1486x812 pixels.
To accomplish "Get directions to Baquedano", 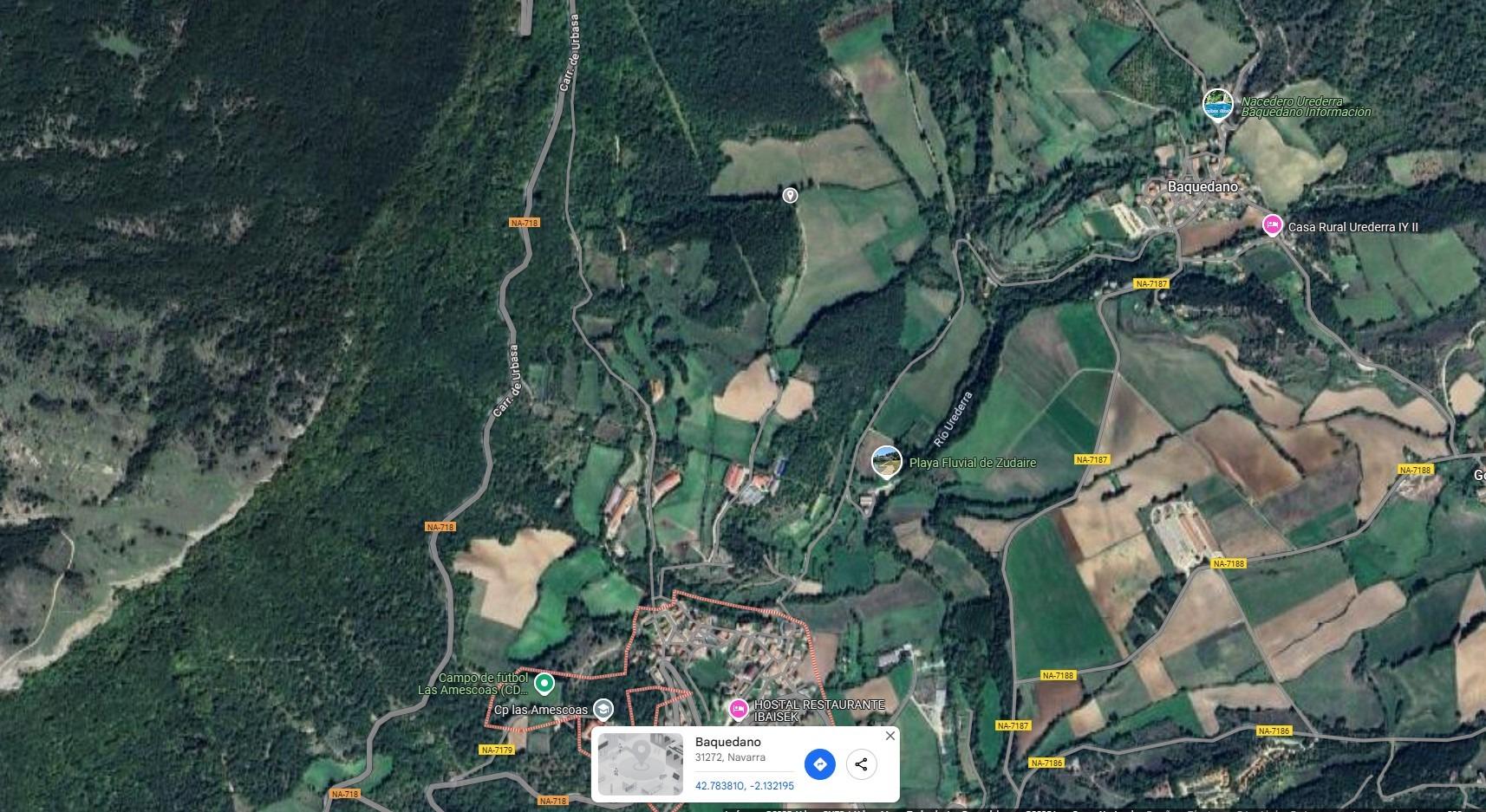I will [x=819, y=764].
